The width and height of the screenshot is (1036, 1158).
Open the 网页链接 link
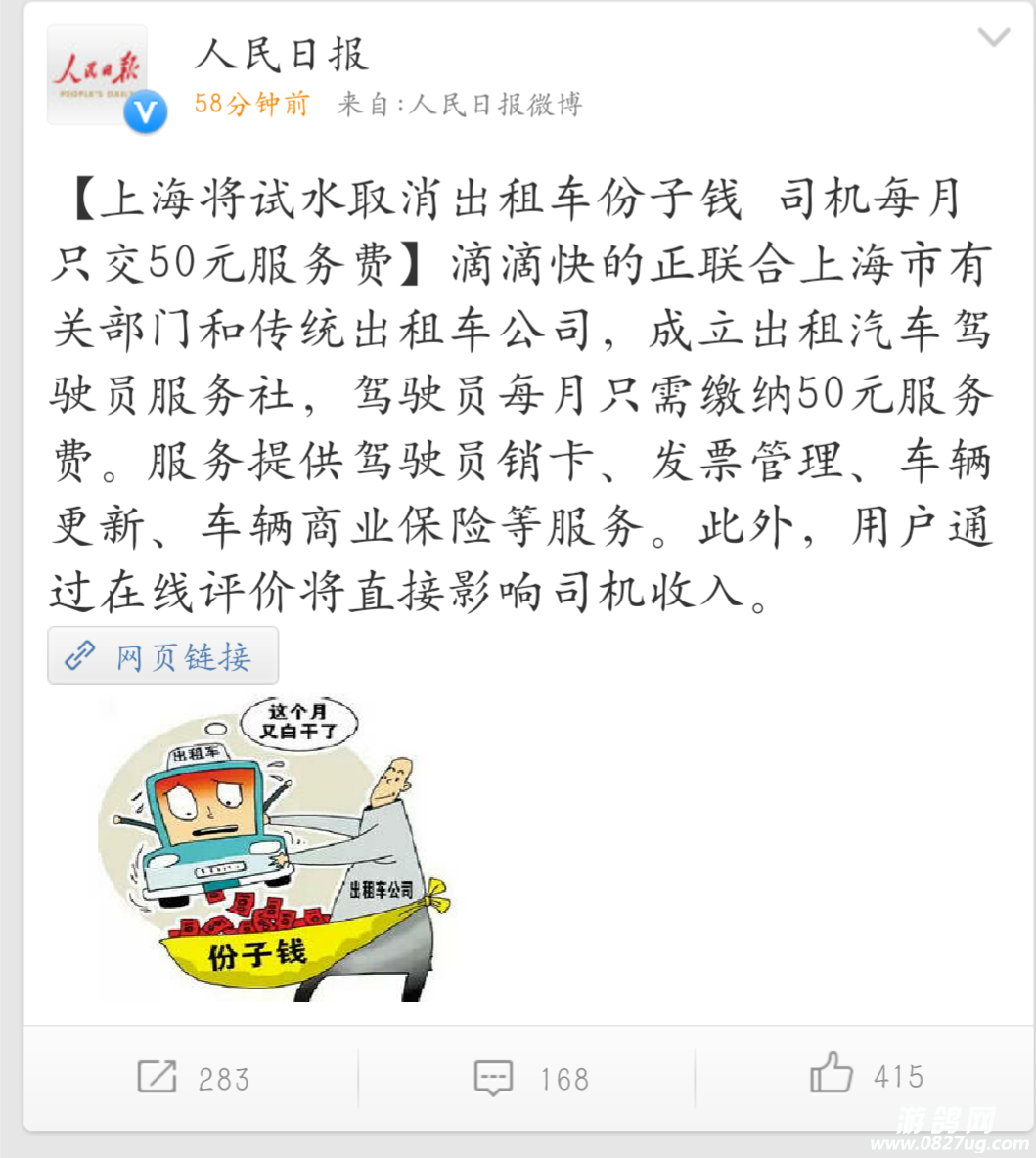(x=163, y=655)
